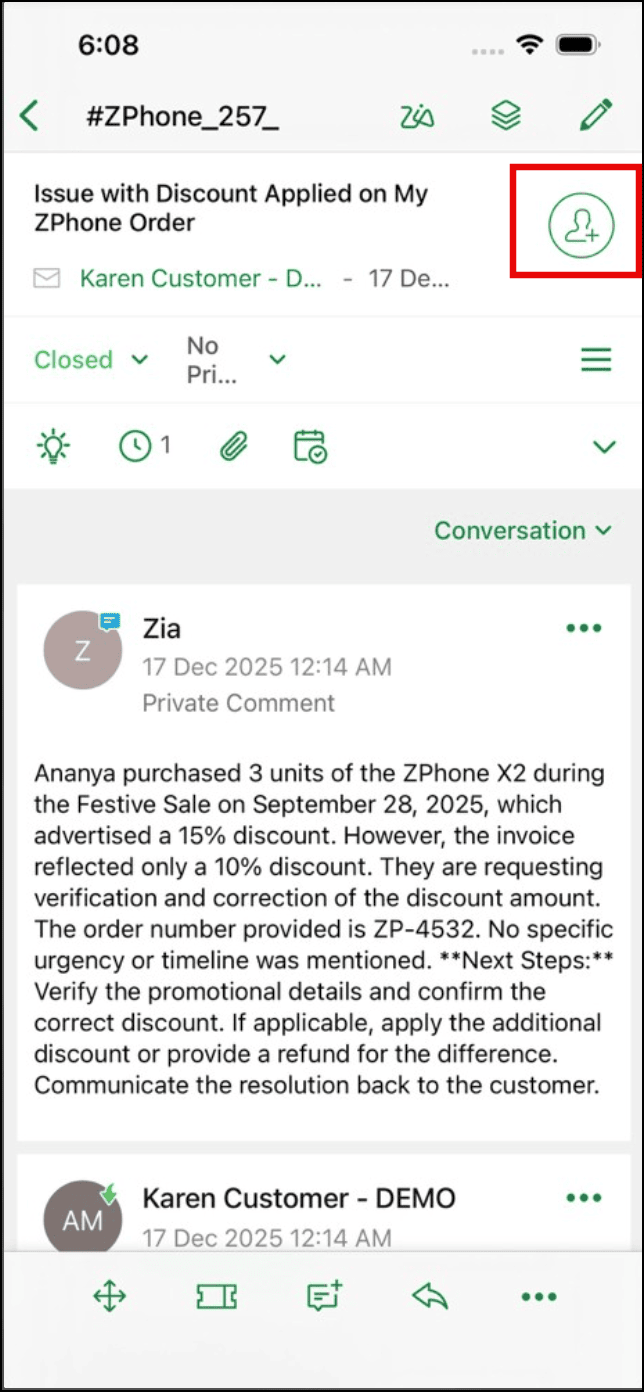Change the Closed status dropdown

90,359
